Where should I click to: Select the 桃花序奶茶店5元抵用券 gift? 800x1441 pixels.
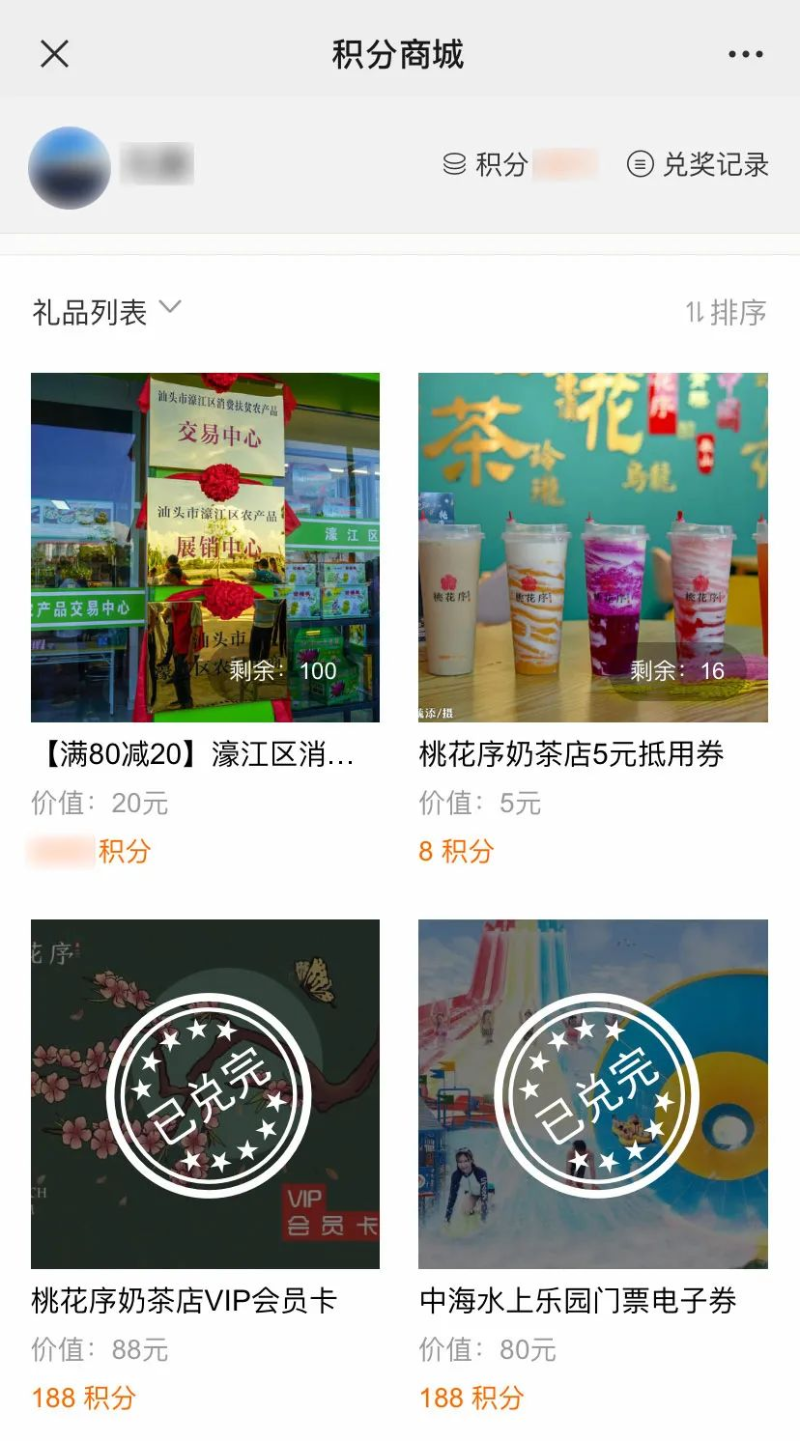click(x=592, y=548)
